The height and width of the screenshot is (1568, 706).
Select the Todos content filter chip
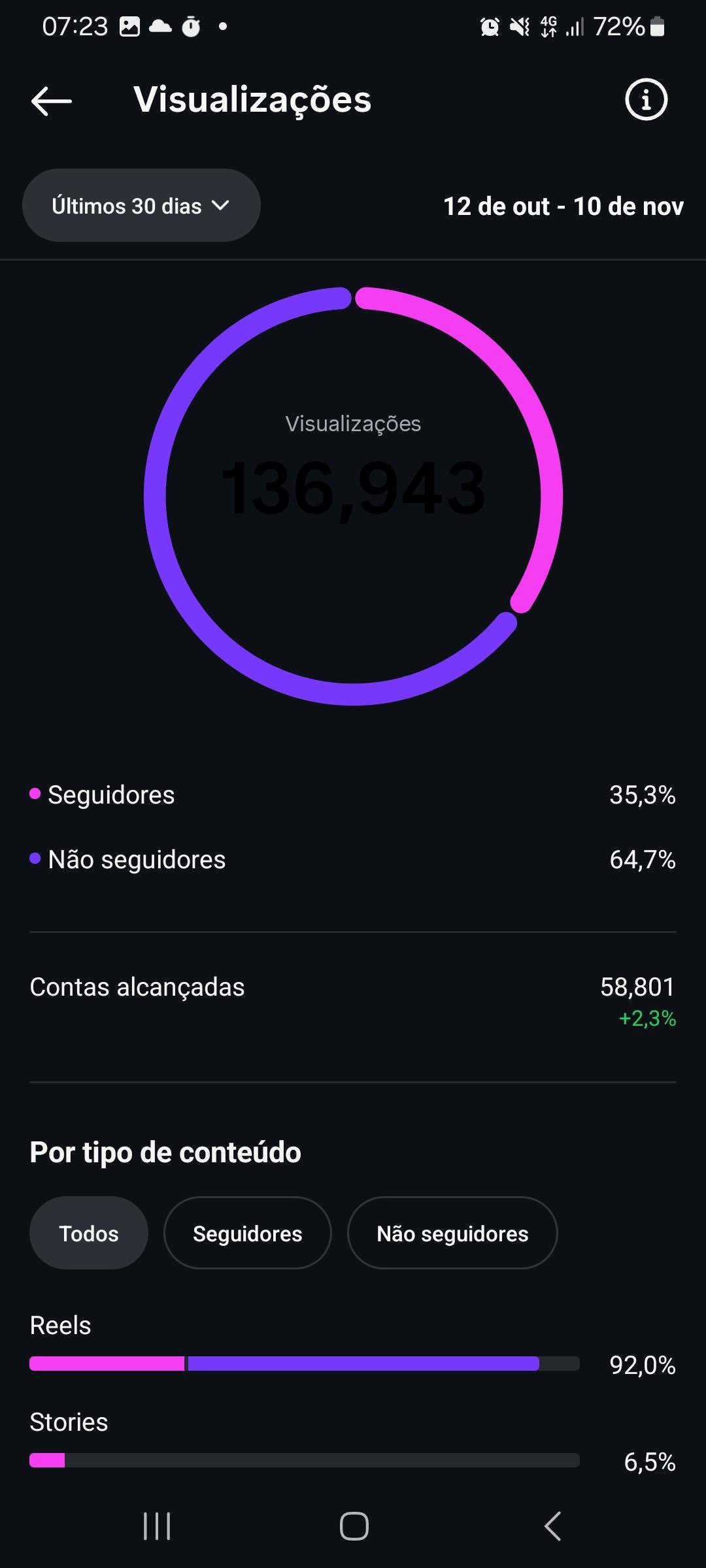[89, 1233]
